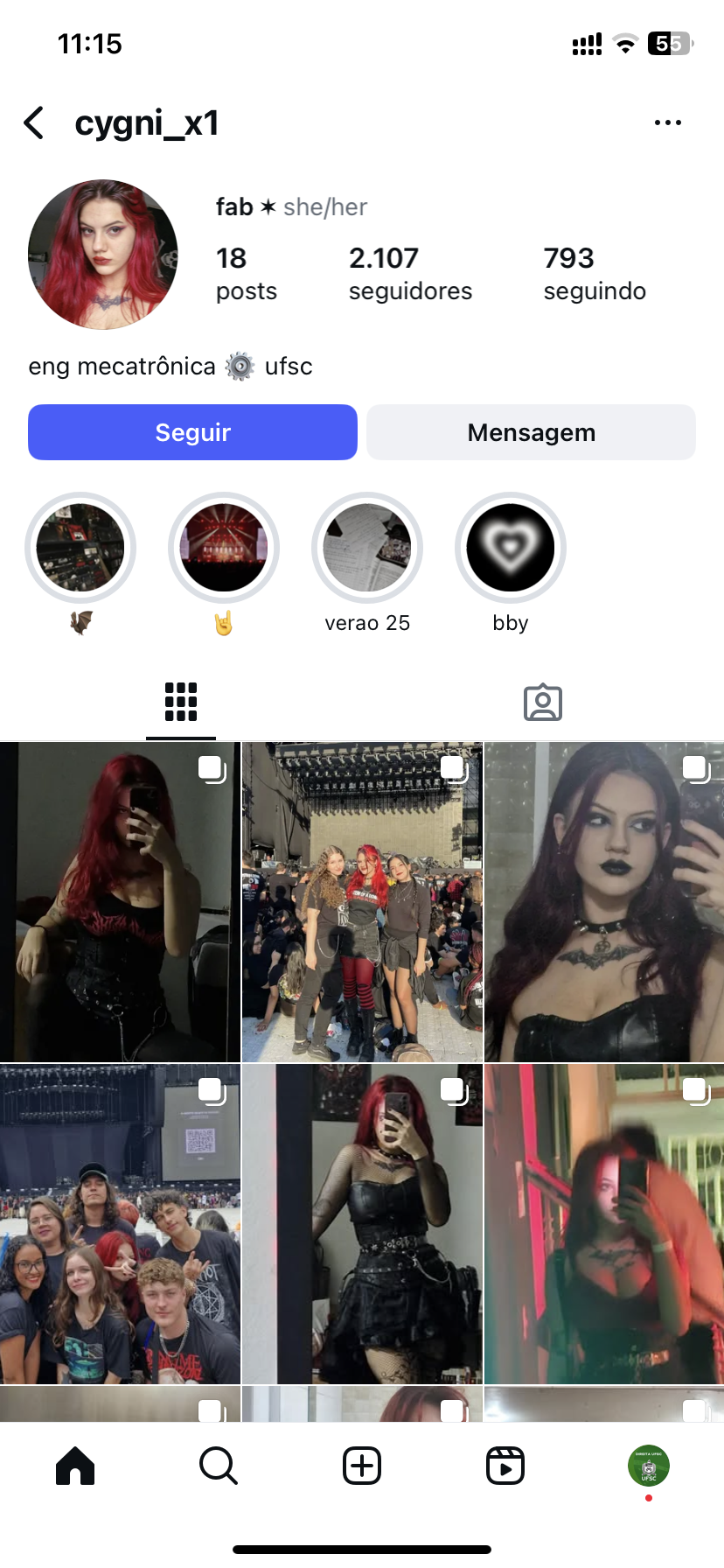Open the Reels tab
The width and height of the screenshot is (724, 1568).
coord(505,1465)
